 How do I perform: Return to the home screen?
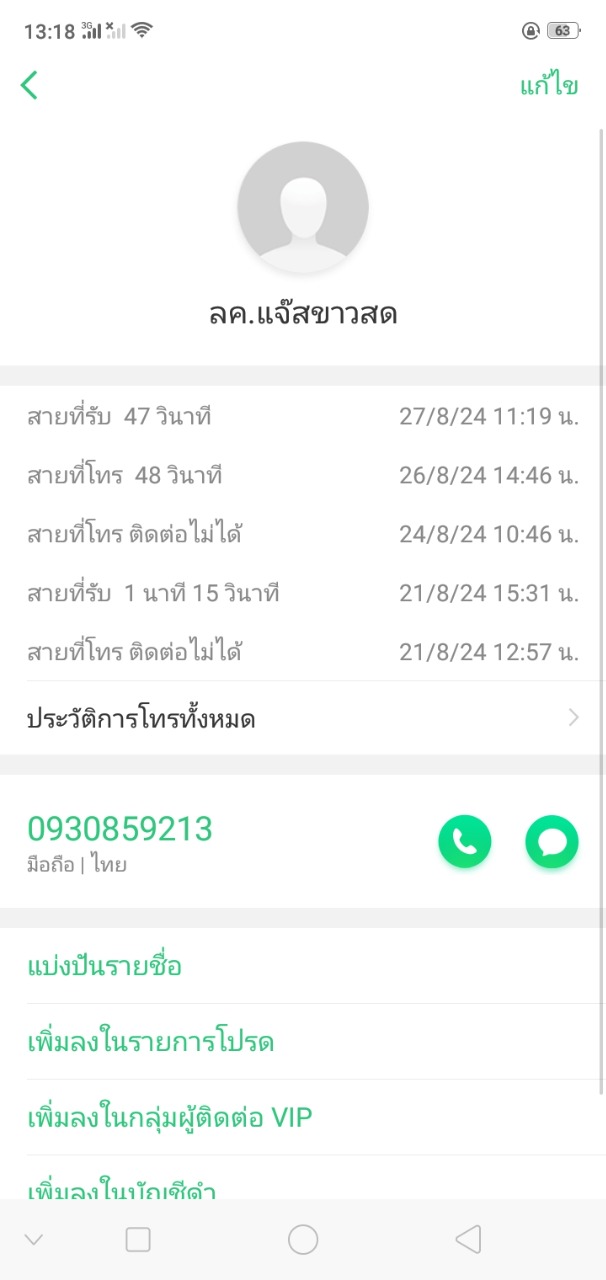coord(303,1240)
